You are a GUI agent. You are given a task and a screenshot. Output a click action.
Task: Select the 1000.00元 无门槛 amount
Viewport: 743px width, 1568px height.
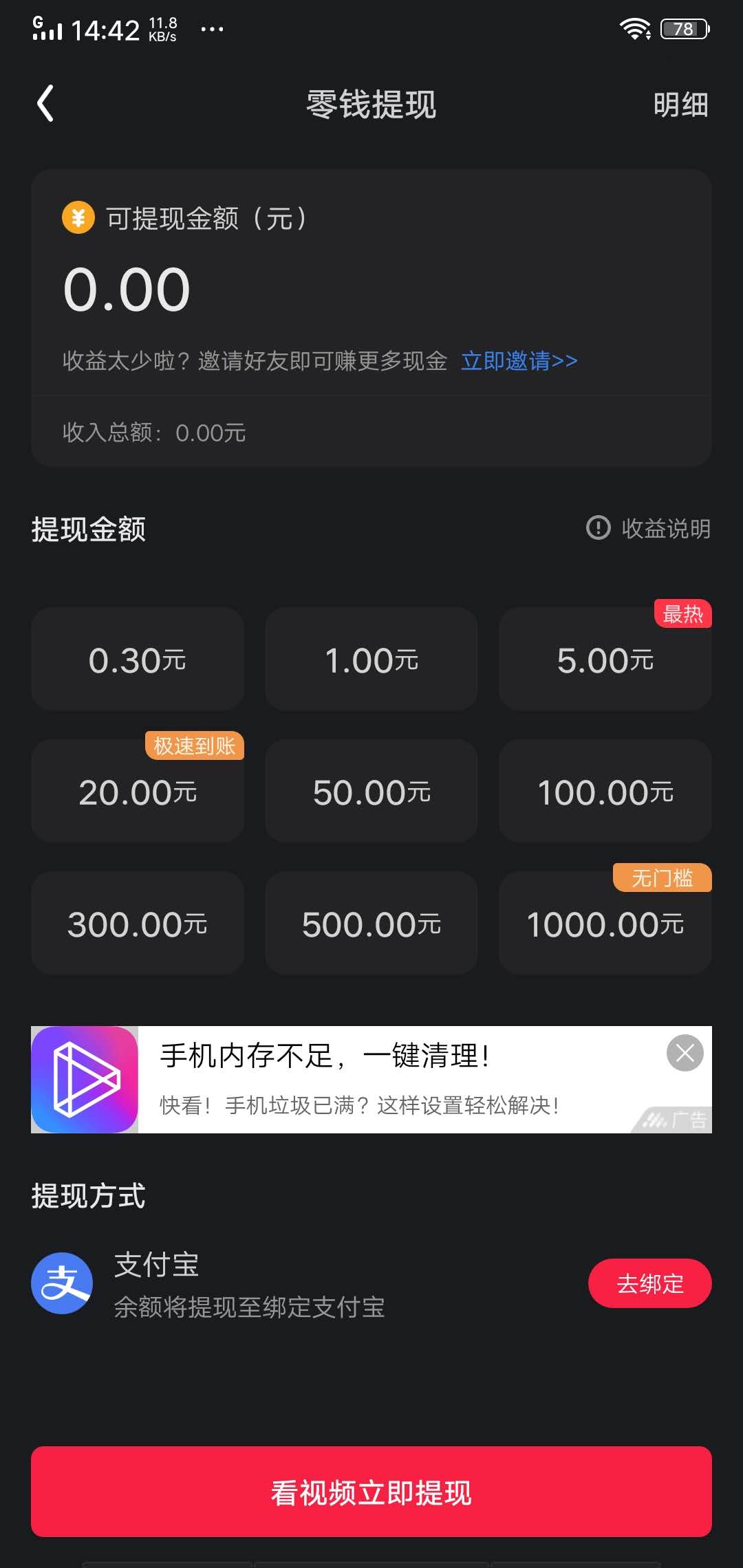tap(605, 924)
